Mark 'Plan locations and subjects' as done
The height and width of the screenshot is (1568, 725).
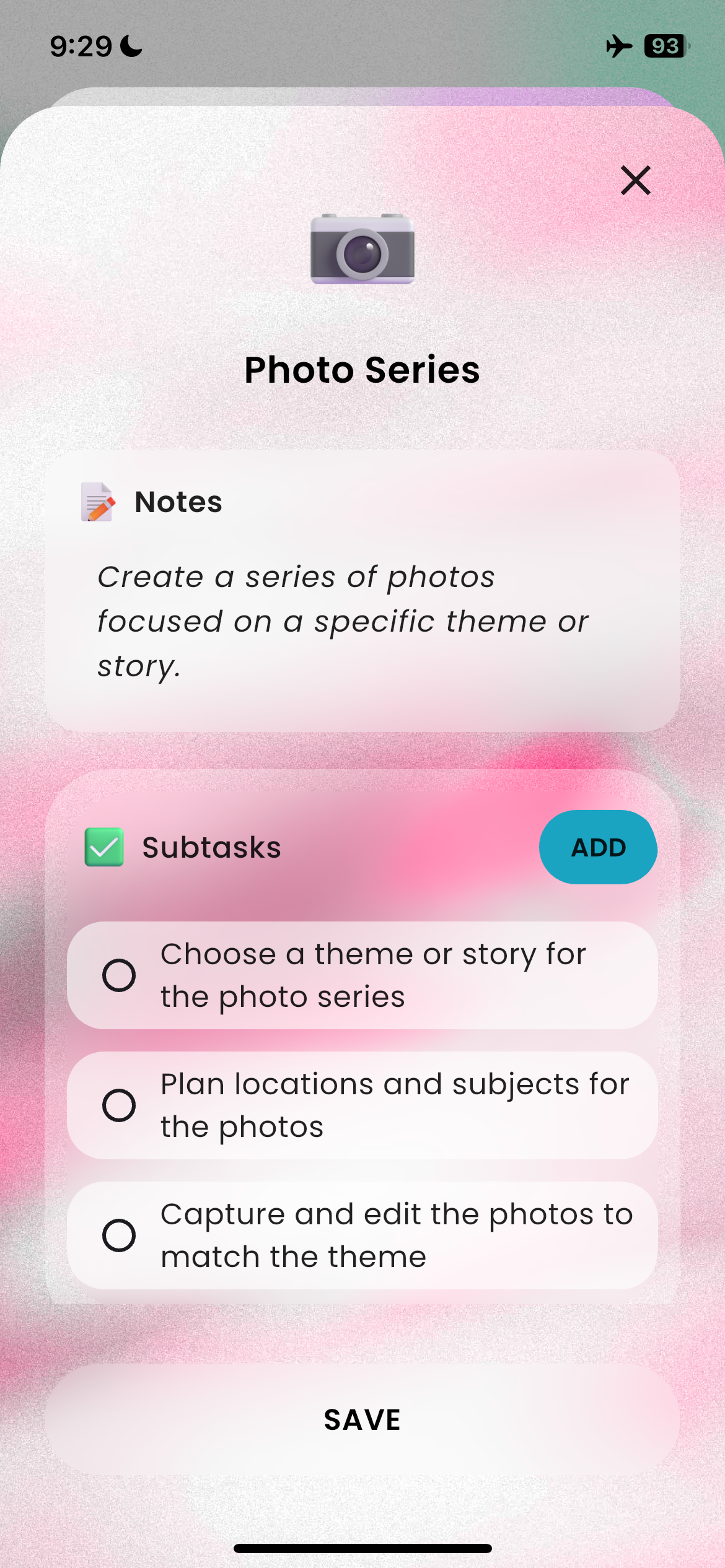119,1105
